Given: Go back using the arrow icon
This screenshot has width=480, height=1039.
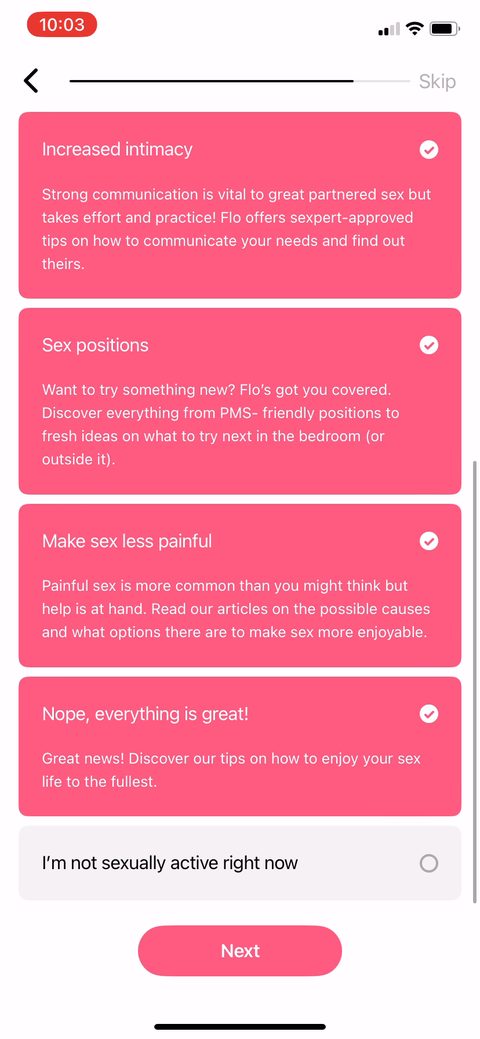Looking at the screenshot, I should pos(30,81).
